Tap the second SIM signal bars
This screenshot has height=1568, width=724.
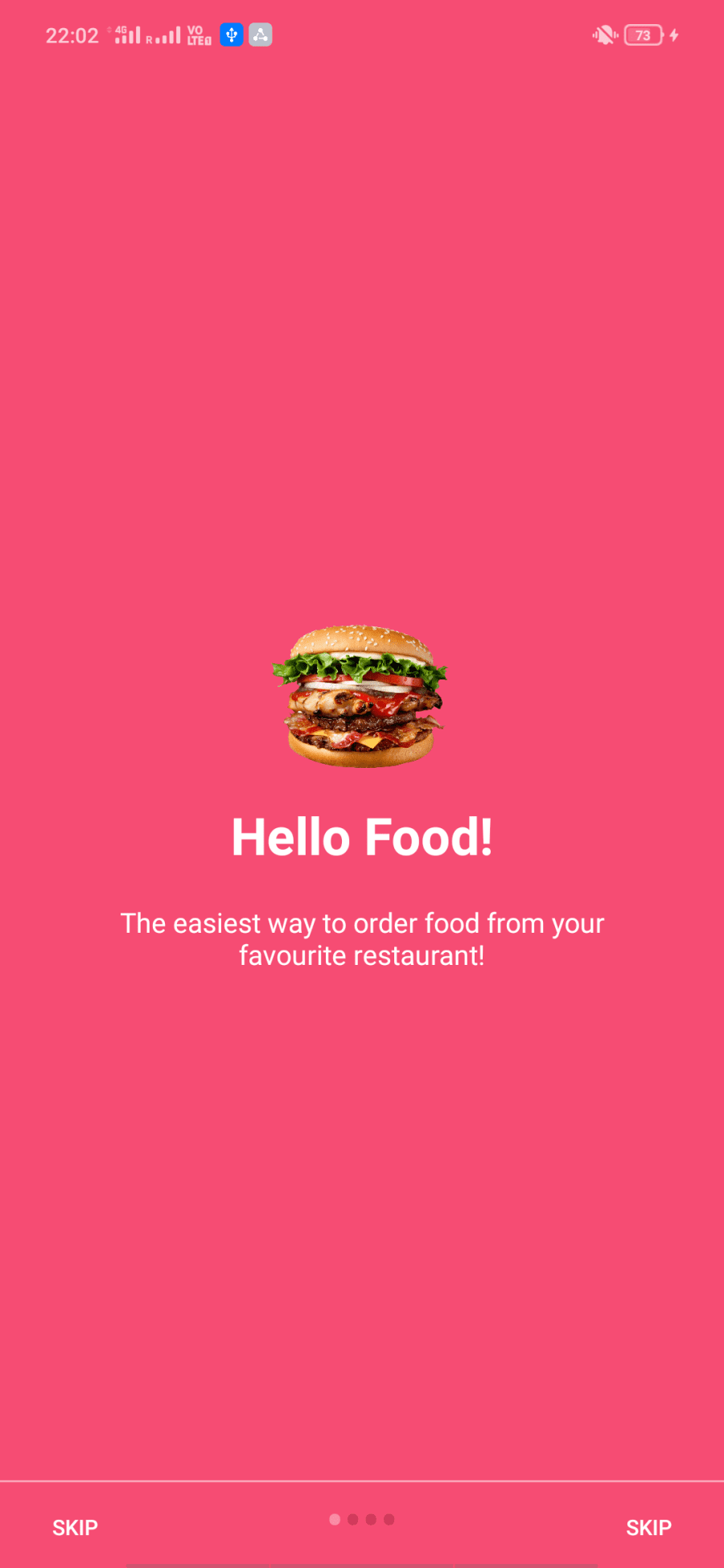tap(171, 35)
